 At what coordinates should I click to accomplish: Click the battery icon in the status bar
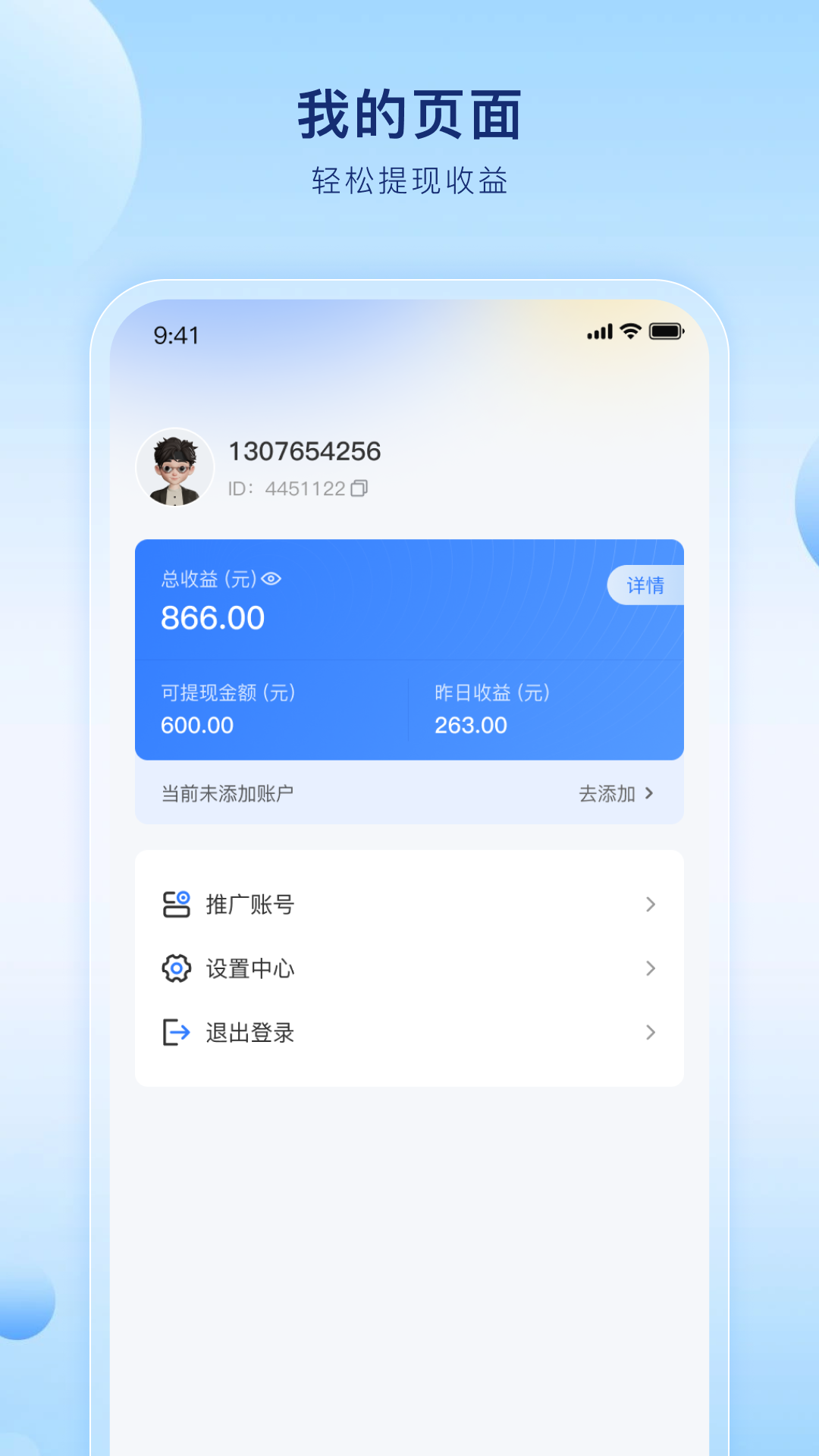pos(666,331)
